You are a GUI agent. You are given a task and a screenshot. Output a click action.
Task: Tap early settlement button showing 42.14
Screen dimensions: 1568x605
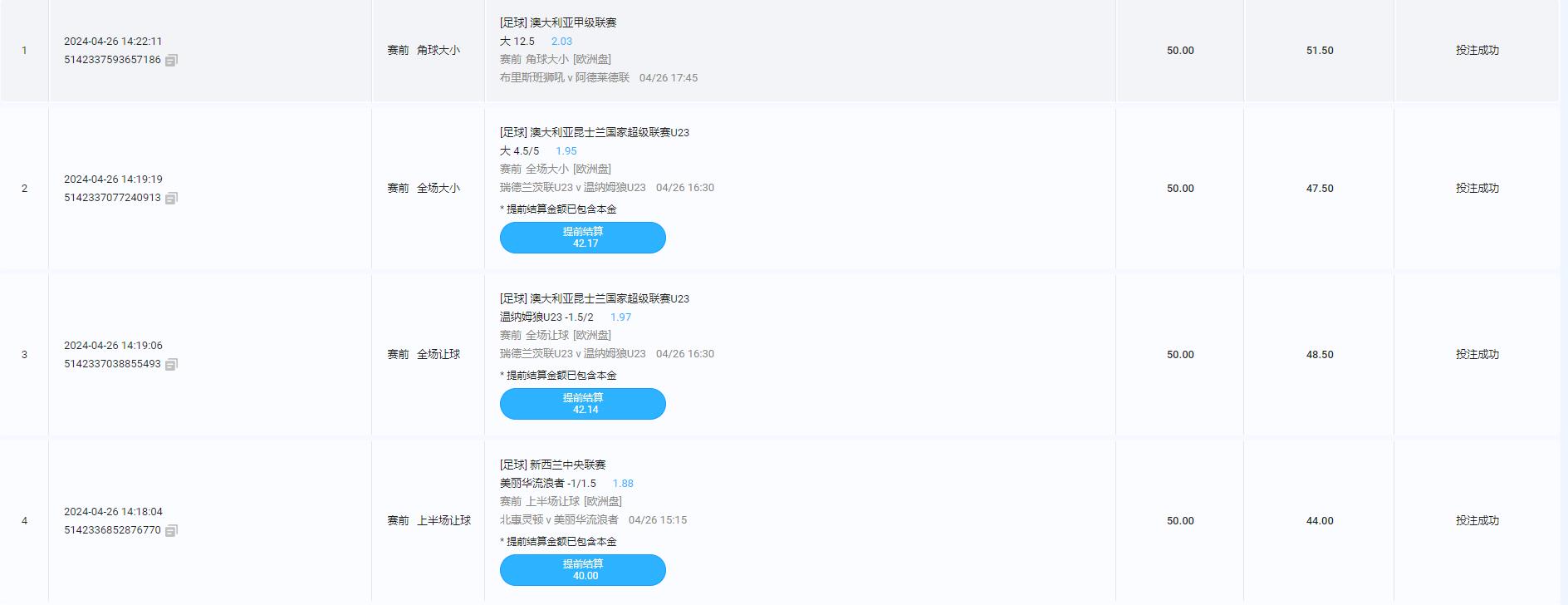pos(582,404)
